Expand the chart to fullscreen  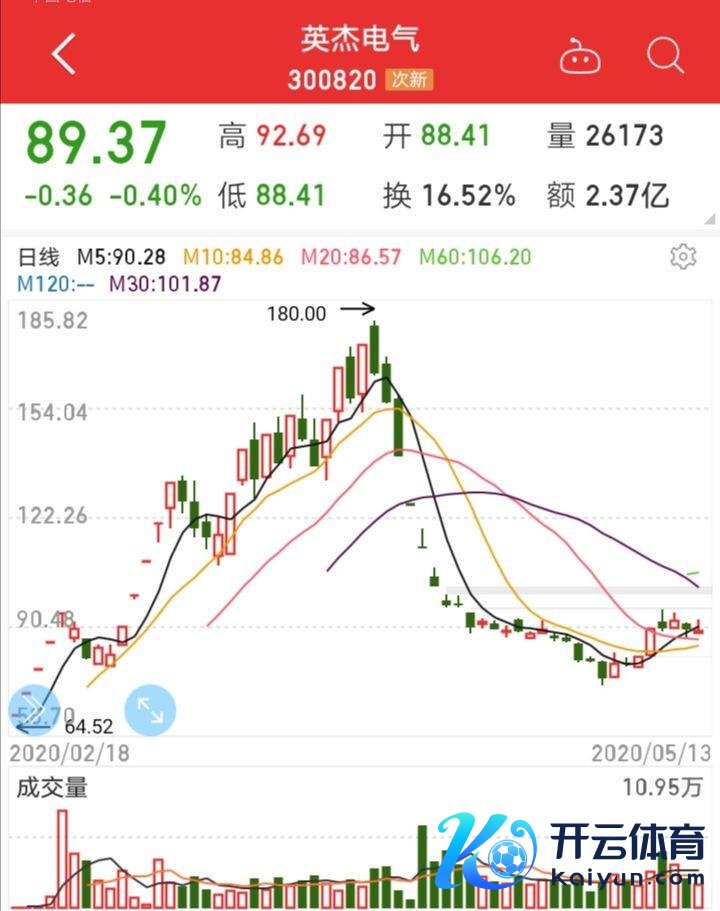tap(151, 711)
